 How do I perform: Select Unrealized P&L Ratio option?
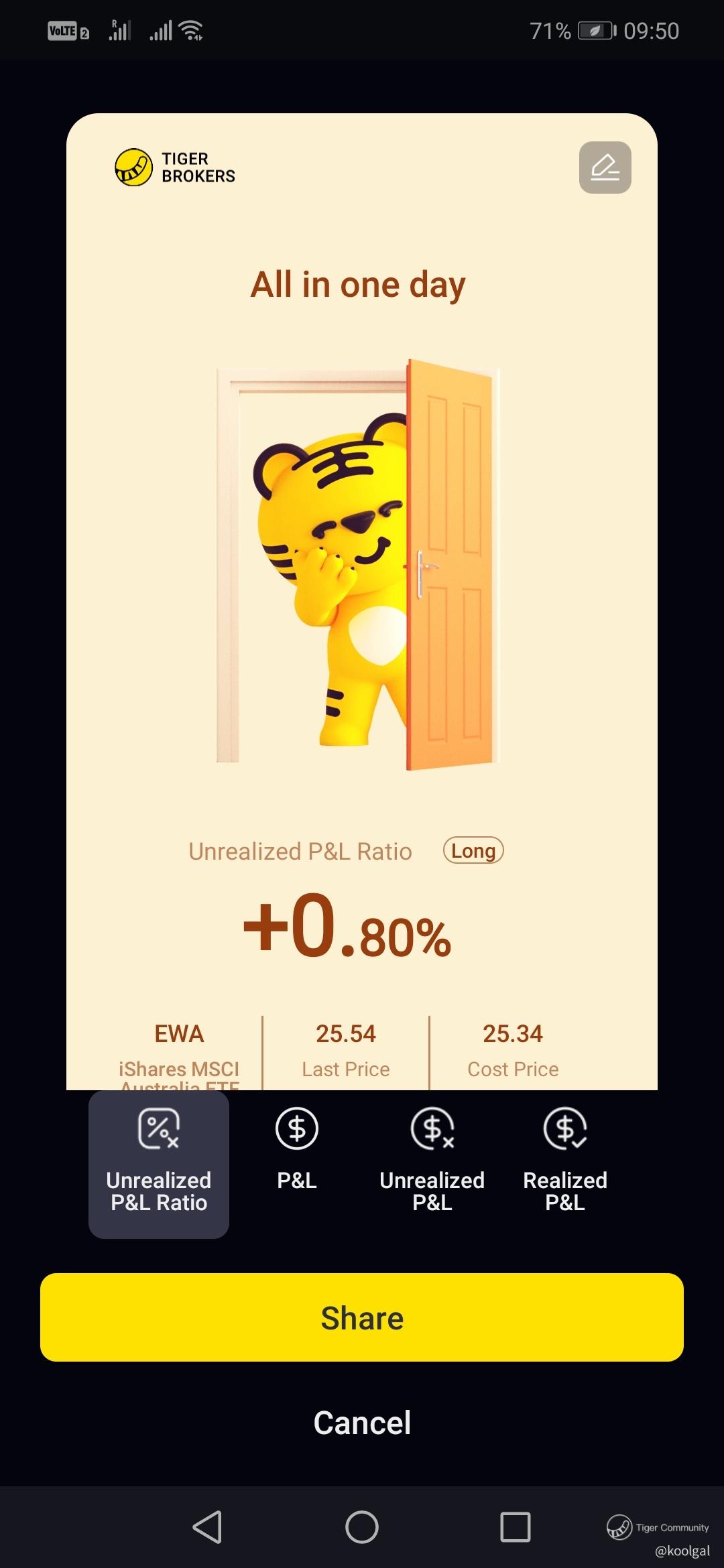159,1164
